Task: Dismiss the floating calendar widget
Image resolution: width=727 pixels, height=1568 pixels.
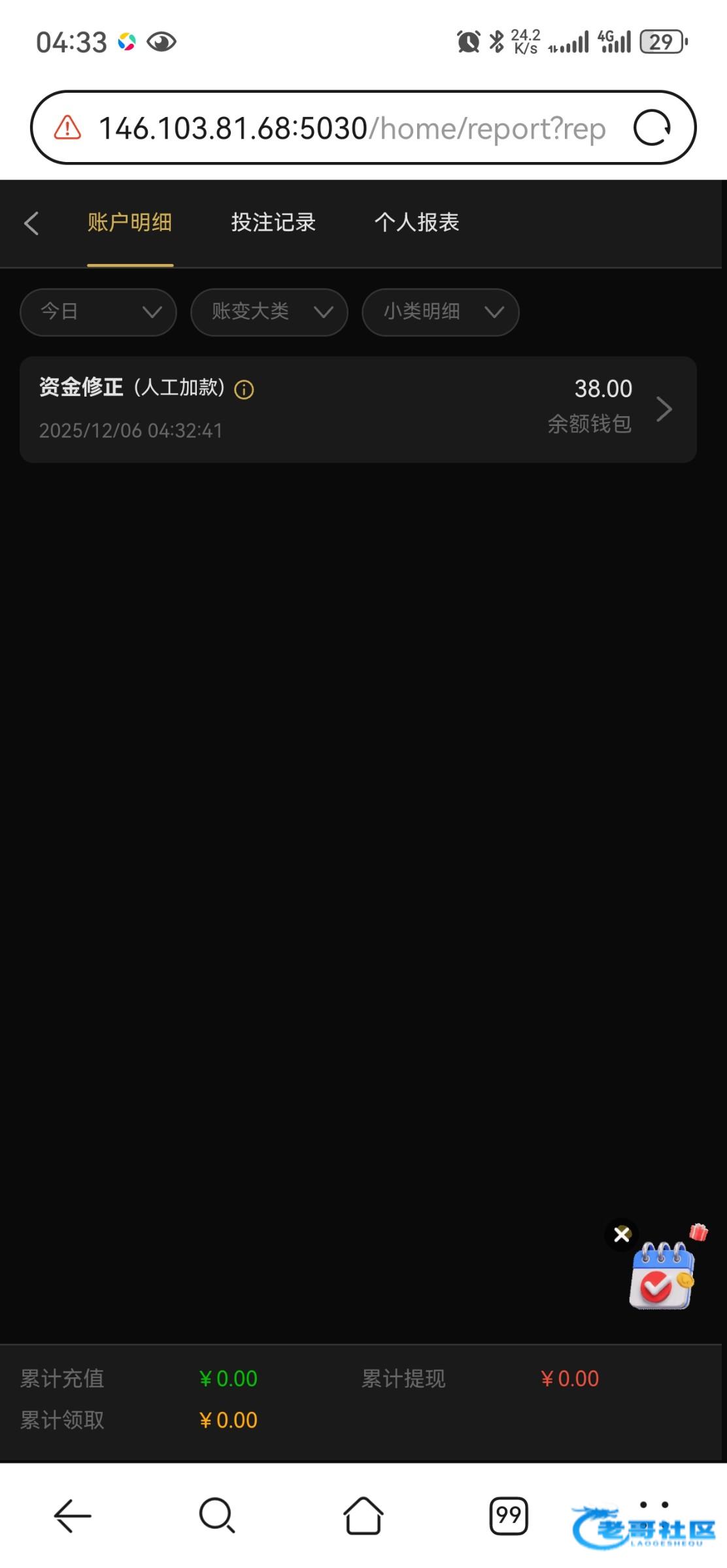Action: 622,1234
